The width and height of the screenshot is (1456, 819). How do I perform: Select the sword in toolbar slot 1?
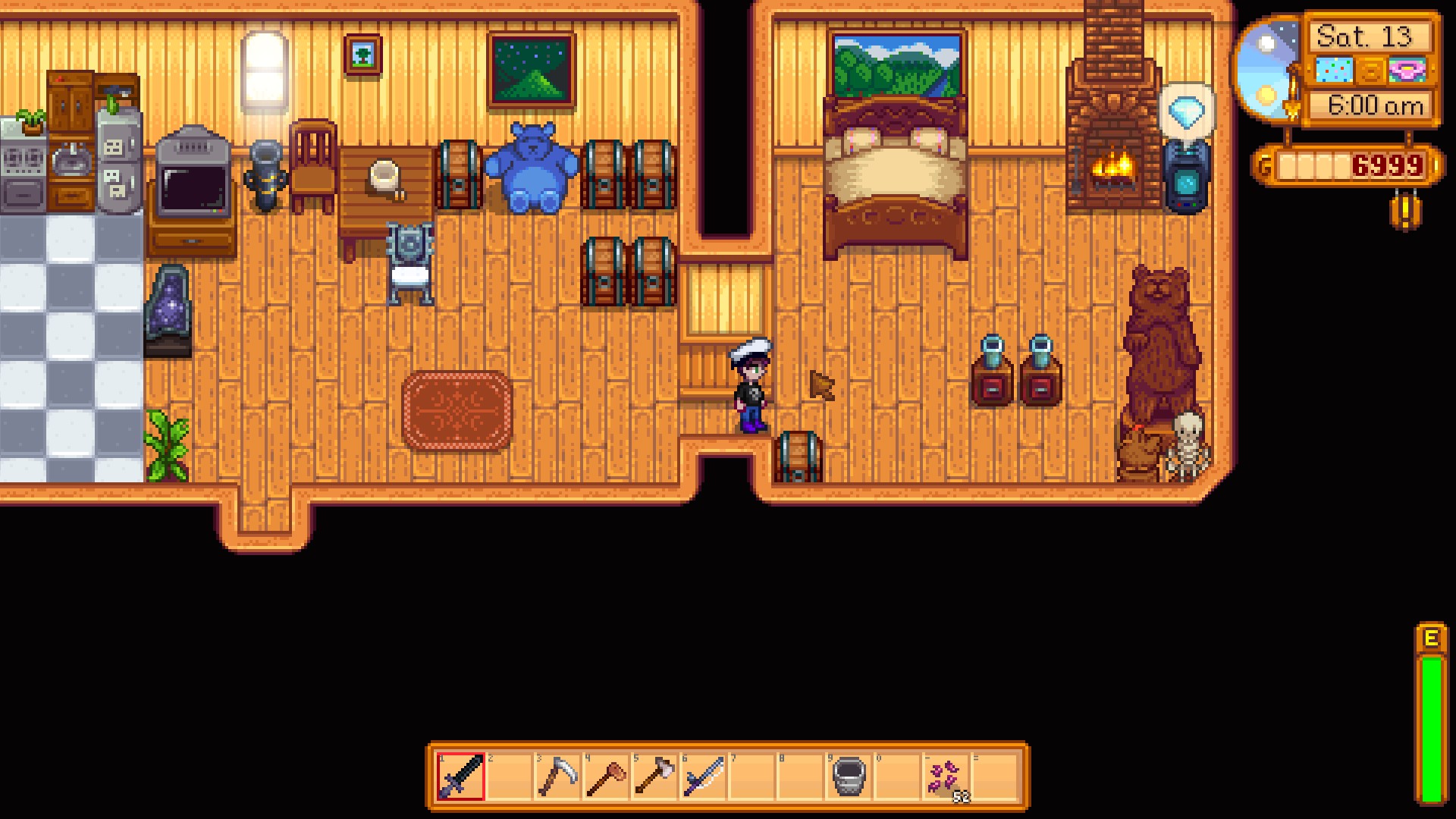(460, 777)
